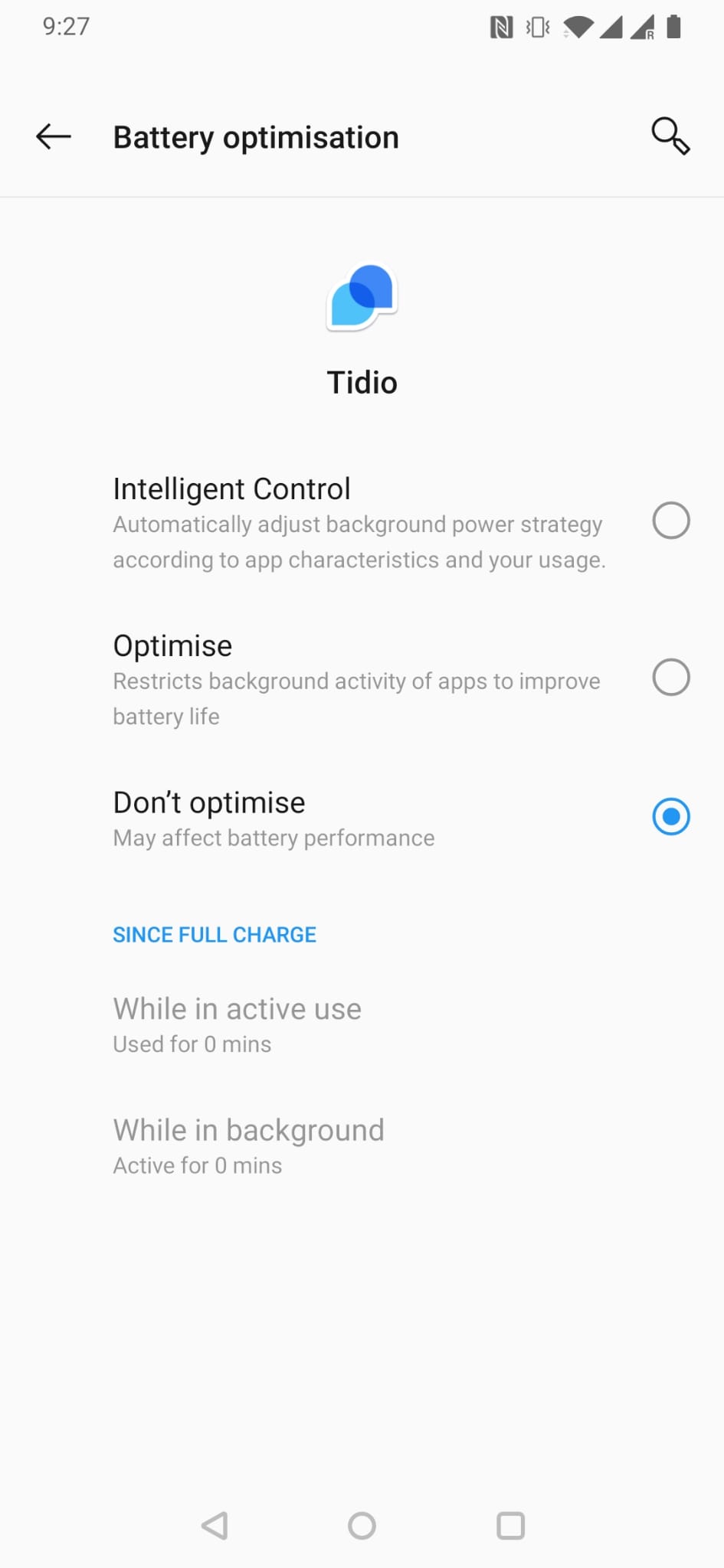
Task: Select the Intelligent Control option
Action: coord(670,521)
